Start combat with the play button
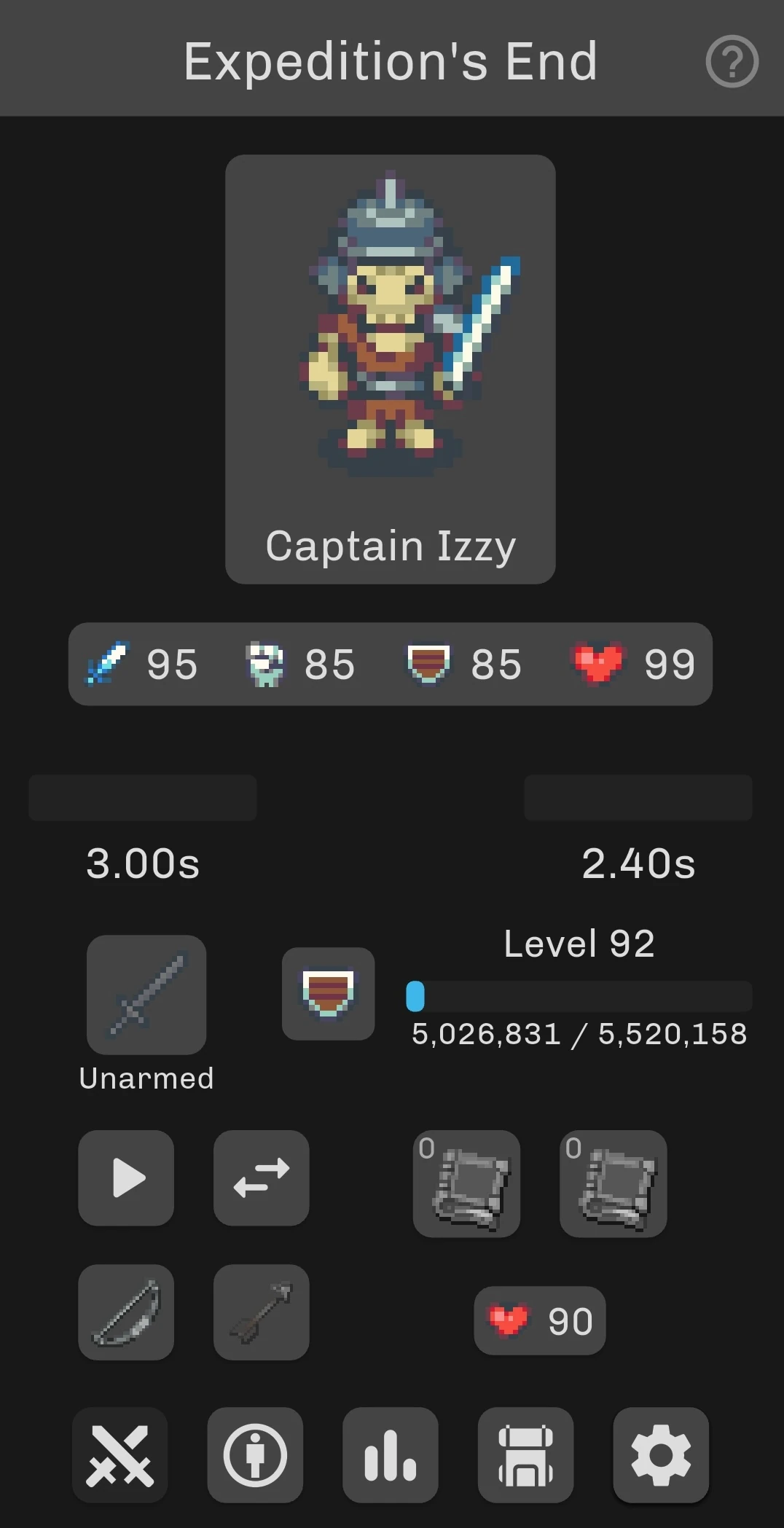The height and width of the screenshot is (1528, 784). pos(126,1178)
